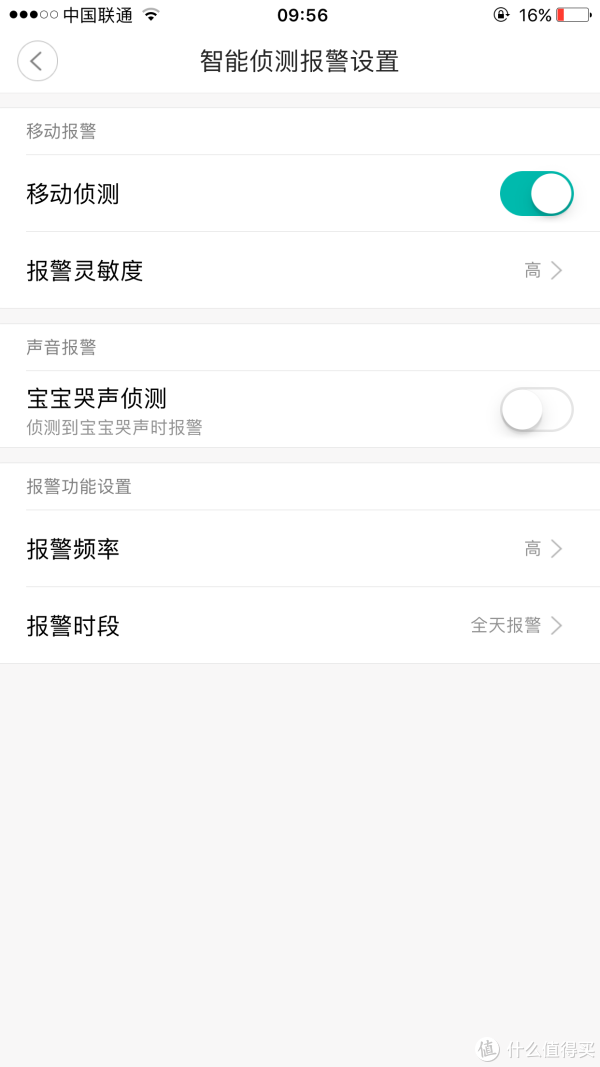The image size is (600, 1067).
Task: Open the 报警灵敏度 setting
Action: 300,271
